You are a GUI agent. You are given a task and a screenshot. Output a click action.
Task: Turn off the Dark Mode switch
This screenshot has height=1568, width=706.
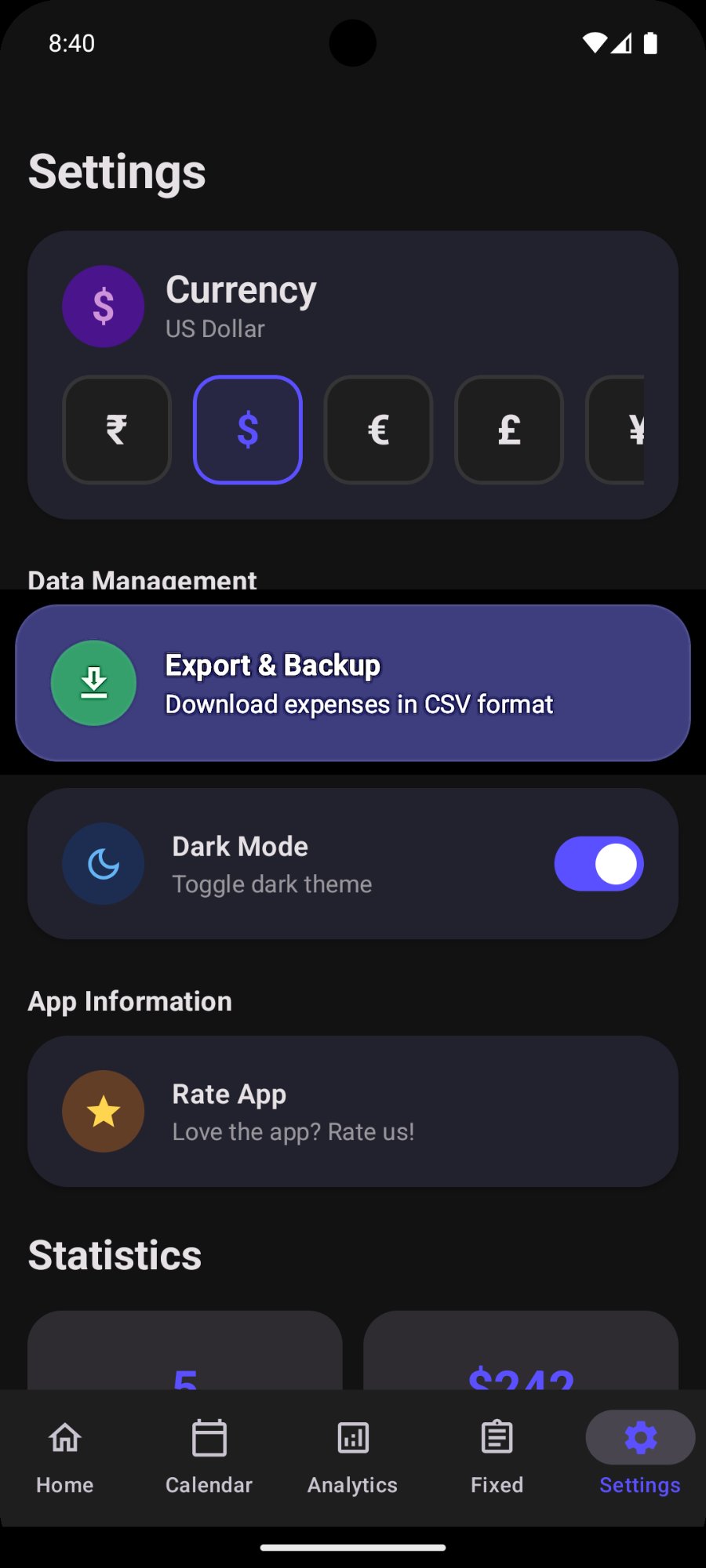click(599, 864)
